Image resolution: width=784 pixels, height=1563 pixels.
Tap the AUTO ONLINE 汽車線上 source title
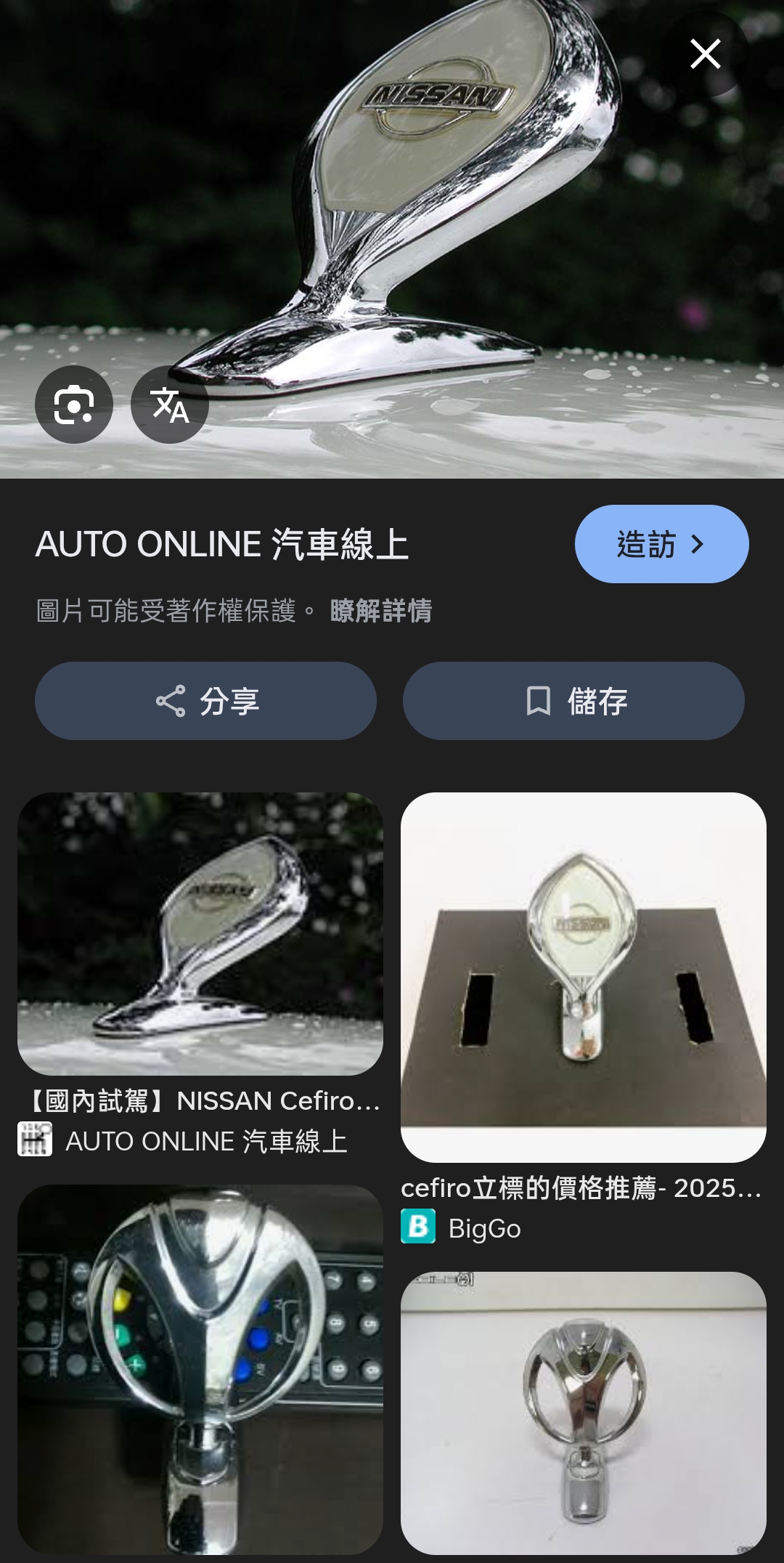222,545
